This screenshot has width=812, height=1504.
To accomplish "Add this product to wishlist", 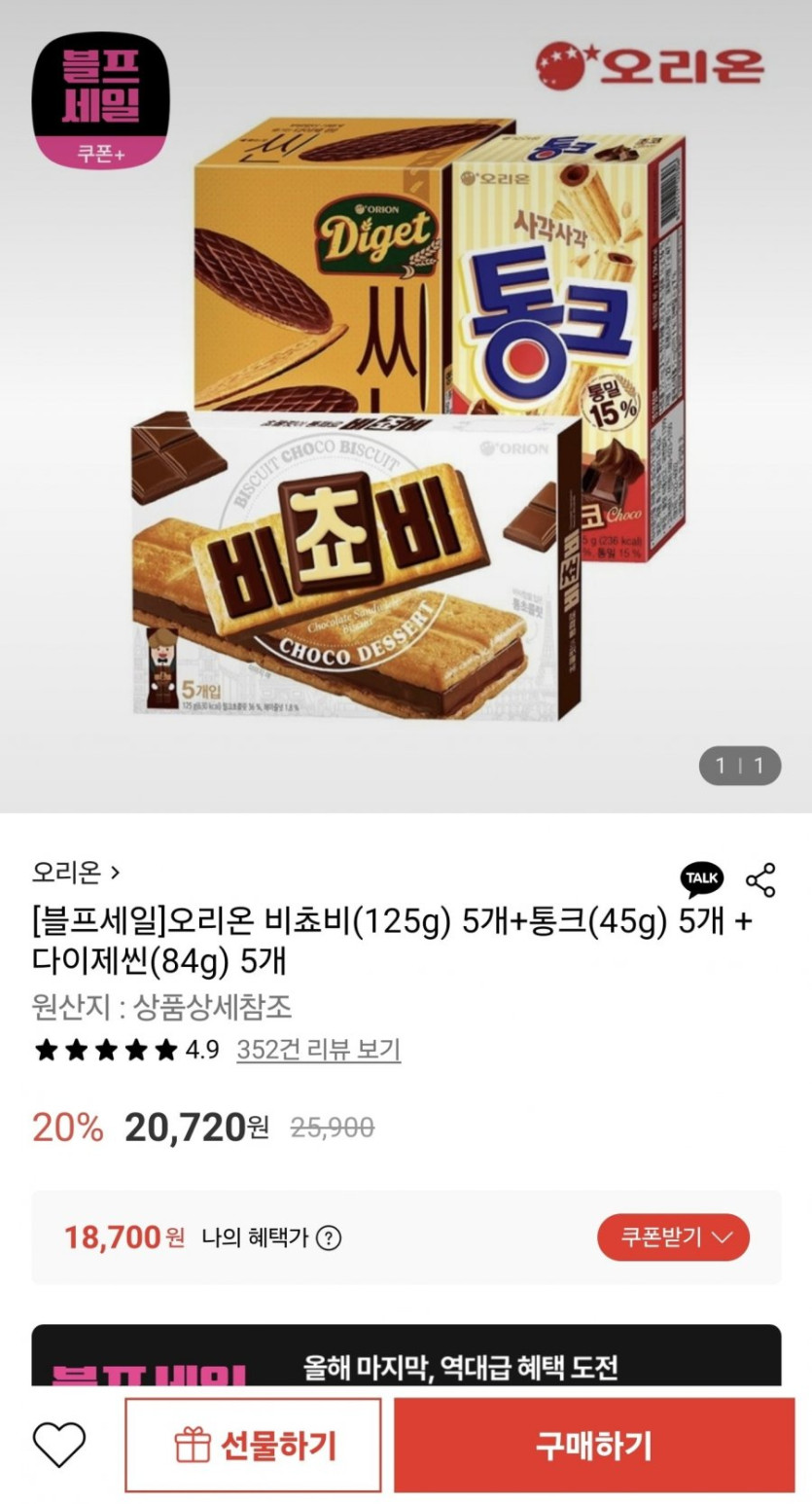I will click(59, 1445).
